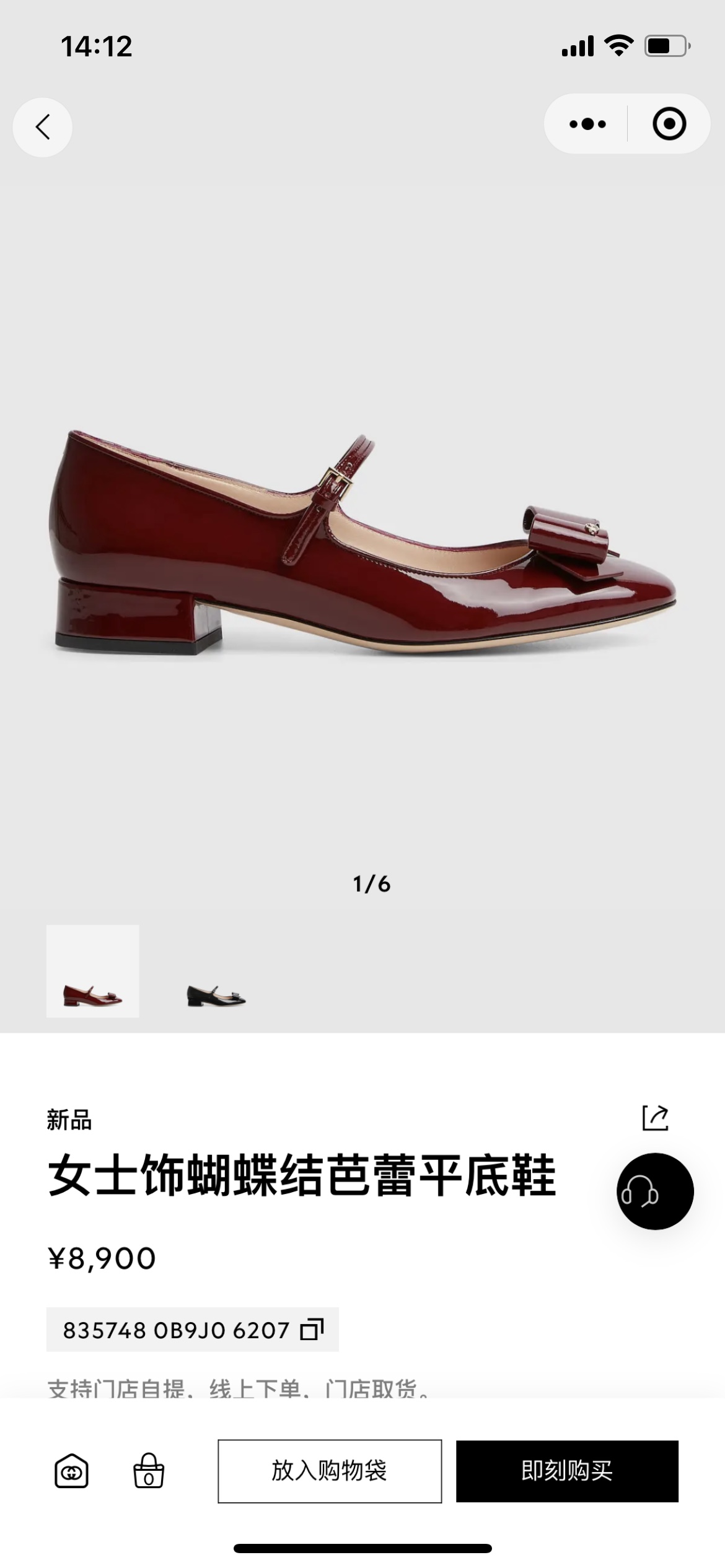The image size is (725, 1568).
Task: Contact customer service via headset button
Action: [x=654, y=1191]
